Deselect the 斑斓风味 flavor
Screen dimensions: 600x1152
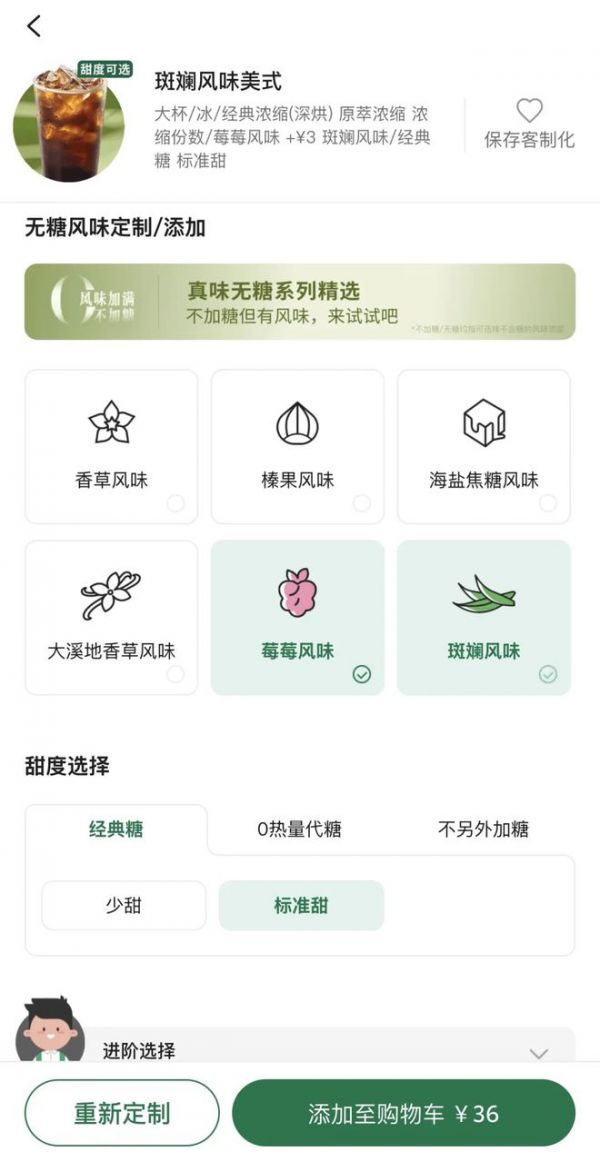484,617
